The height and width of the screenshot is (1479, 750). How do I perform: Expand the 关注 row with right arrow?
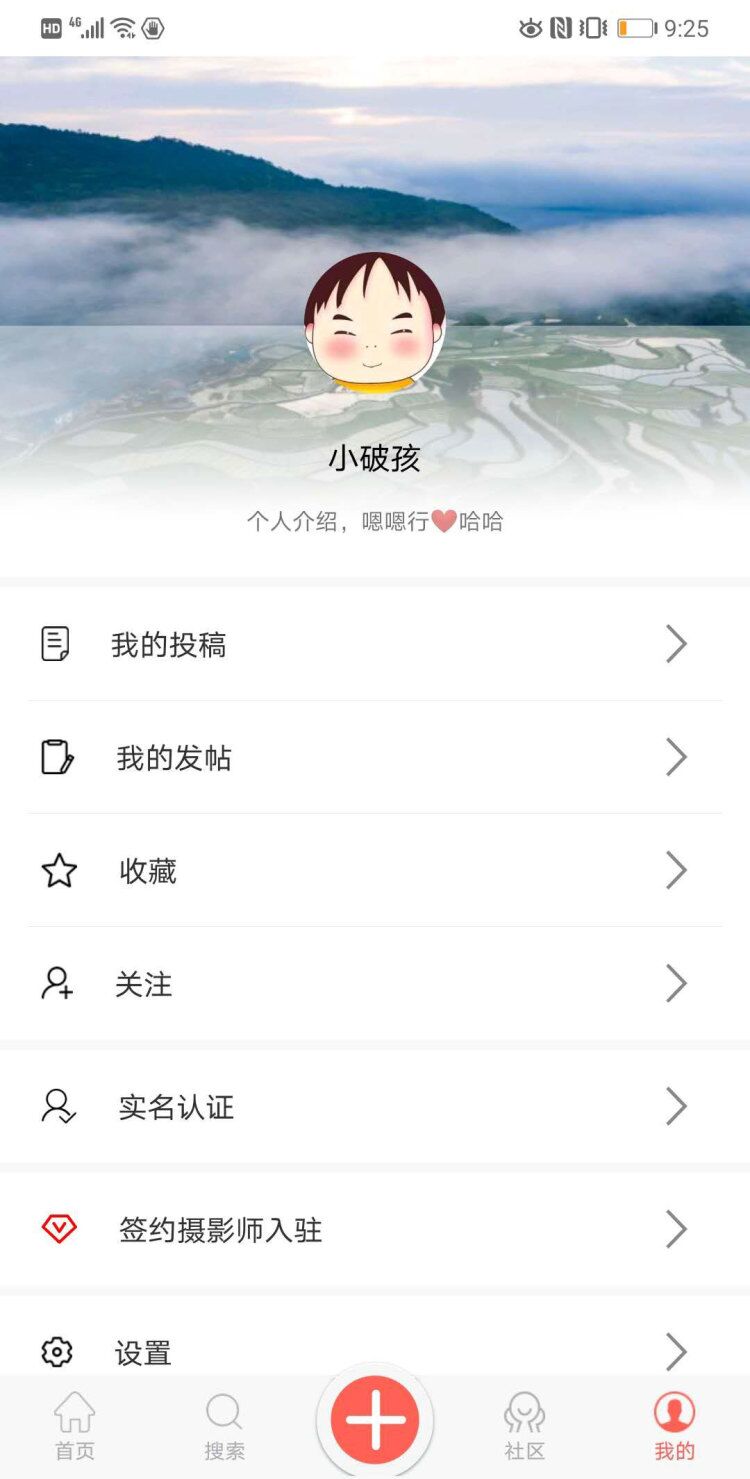pos(676,984)
